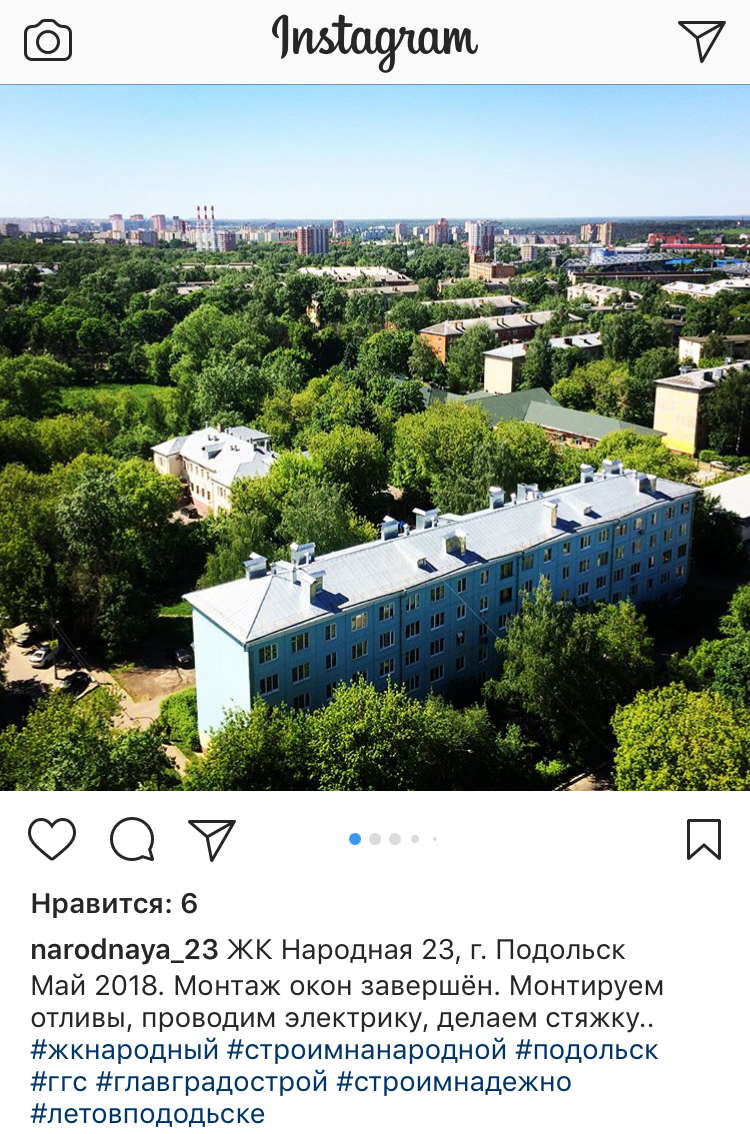Screen dimensions: 750x1134
Task: Open hashtag #подольск
Action: [x=587, y=1050]
